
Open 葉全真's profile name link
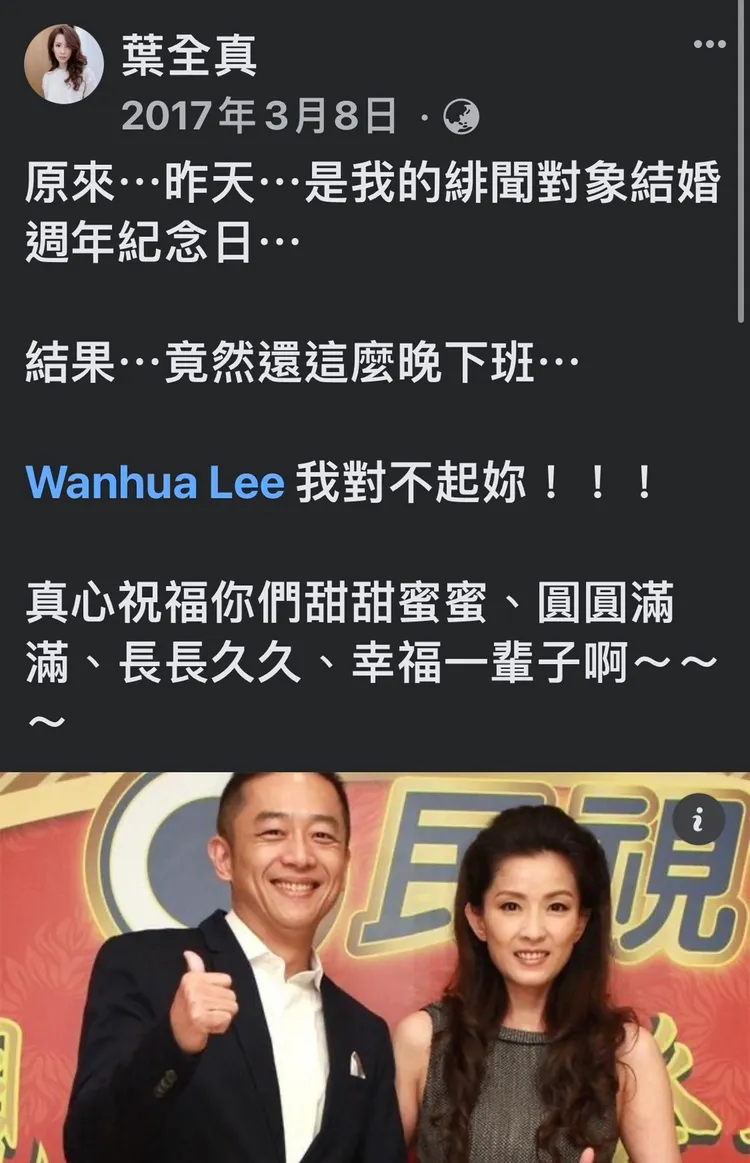189,57
